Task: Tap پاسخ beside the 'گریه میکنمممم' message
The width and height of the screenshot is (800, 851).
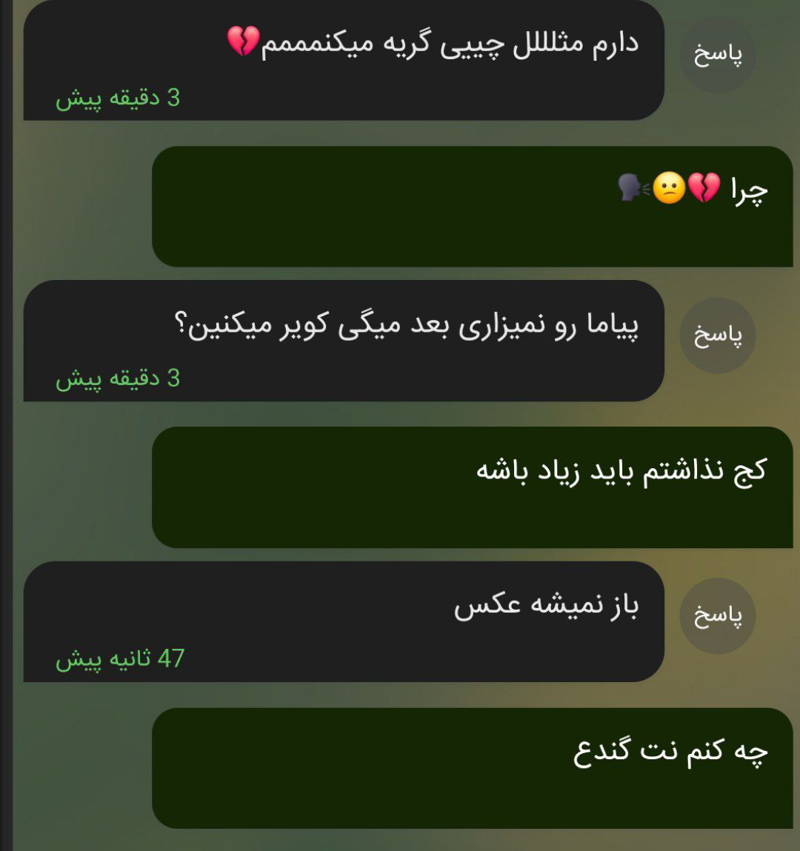Action: (x=718, y=55)
